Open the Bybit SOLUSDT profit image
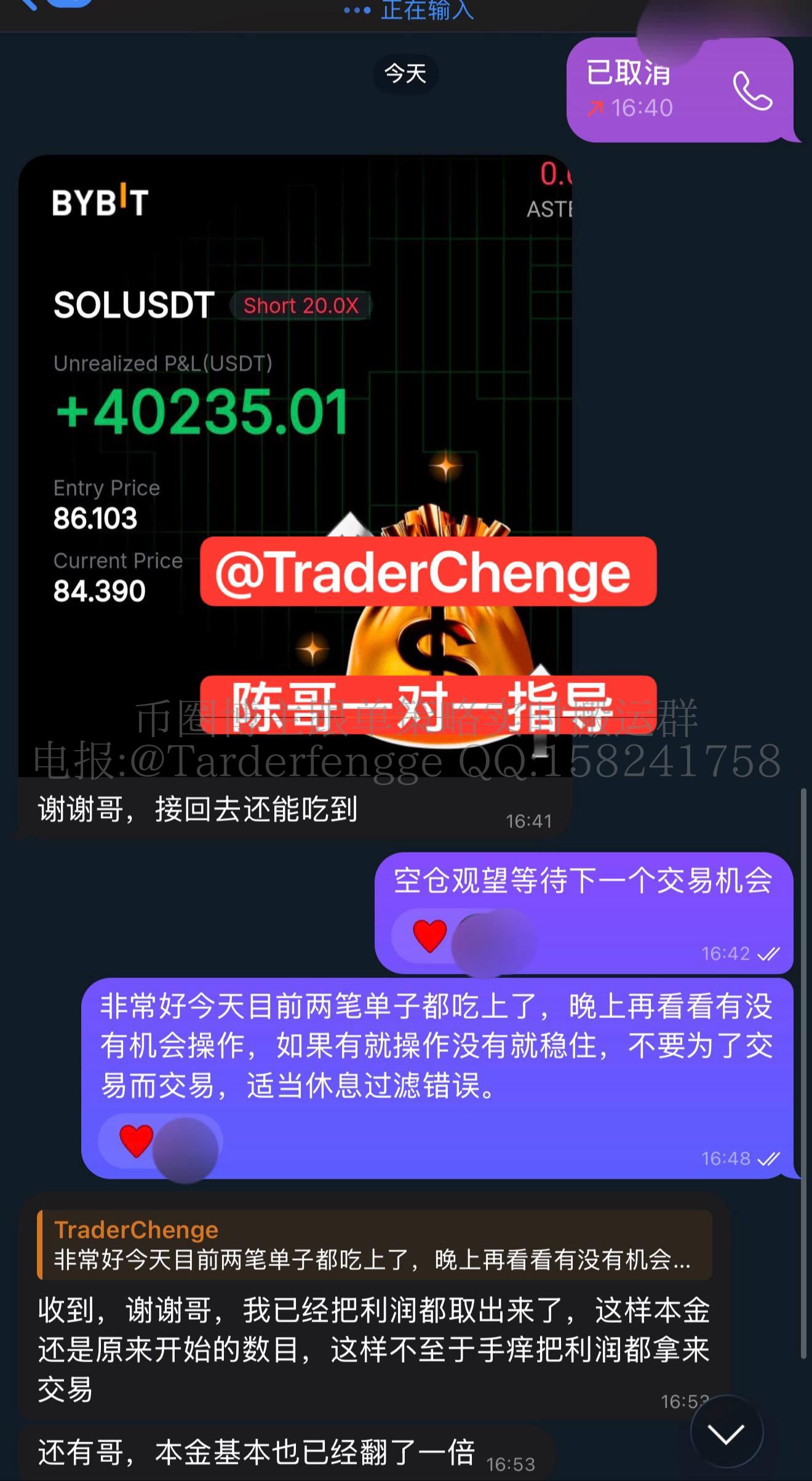 click(295, 431)
